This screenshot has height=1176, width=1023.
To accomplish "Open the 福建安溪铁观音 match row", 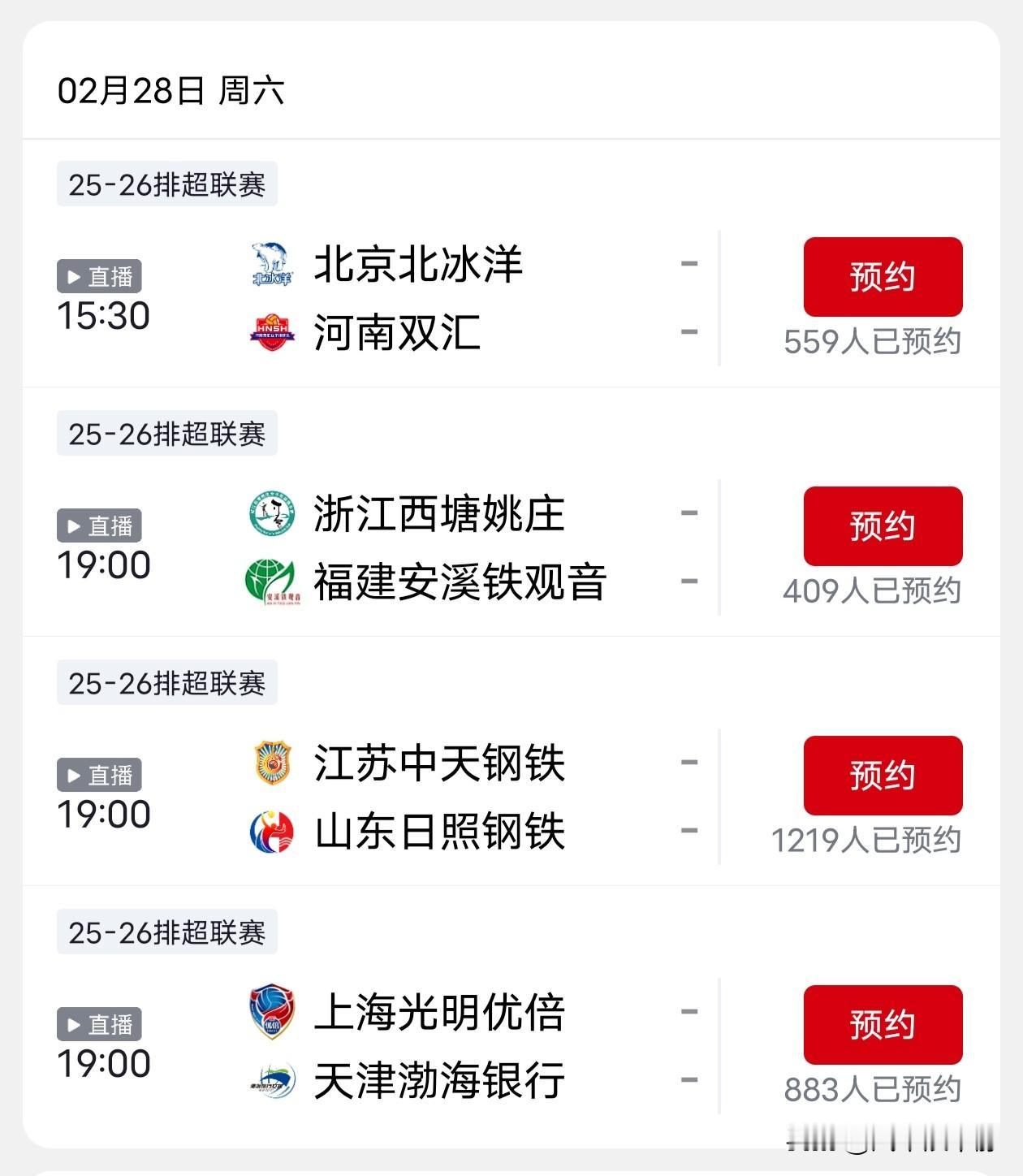I will 511,513.
